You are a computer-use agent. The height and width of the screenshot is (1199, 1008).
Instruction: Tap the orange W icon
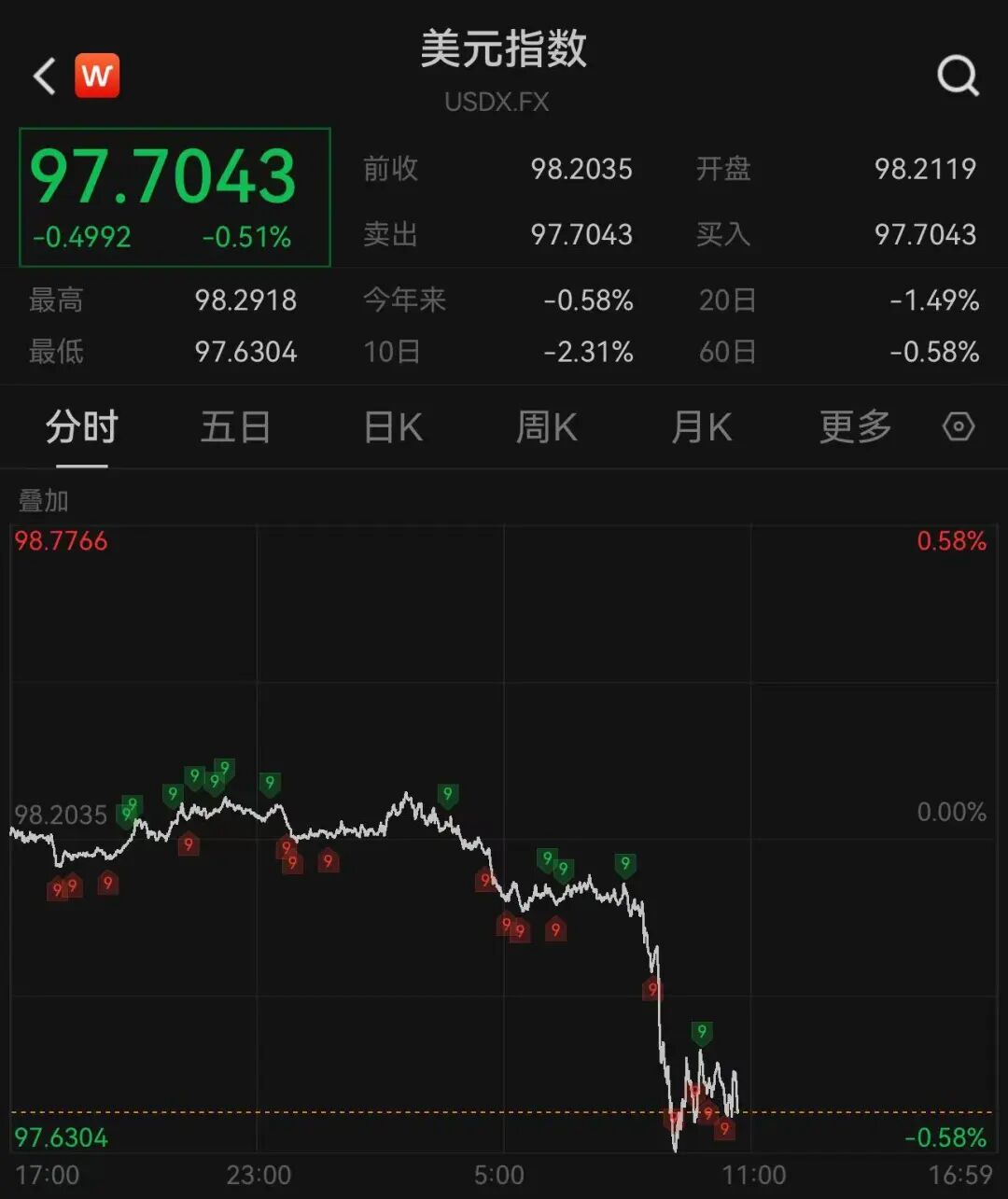click(97, 76)
